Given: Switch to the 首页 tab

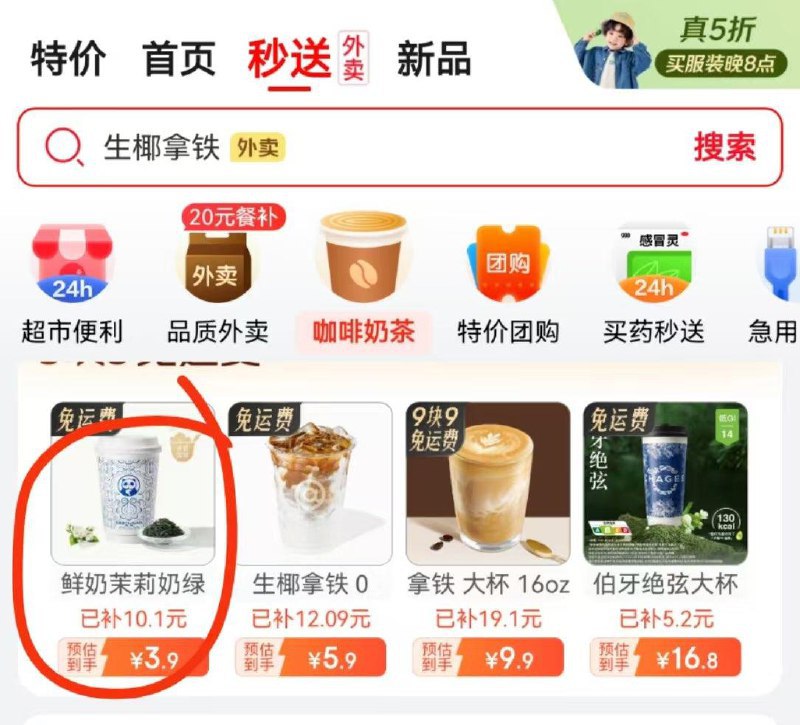Looking at the screenshot, I should (179, 60).
